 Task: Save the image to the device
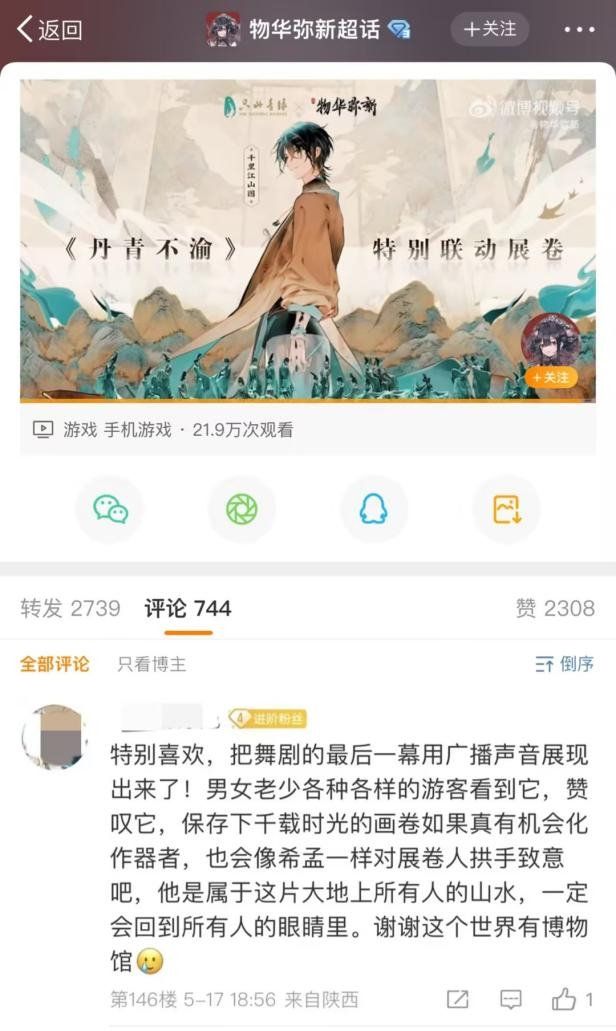click(506, 510)
